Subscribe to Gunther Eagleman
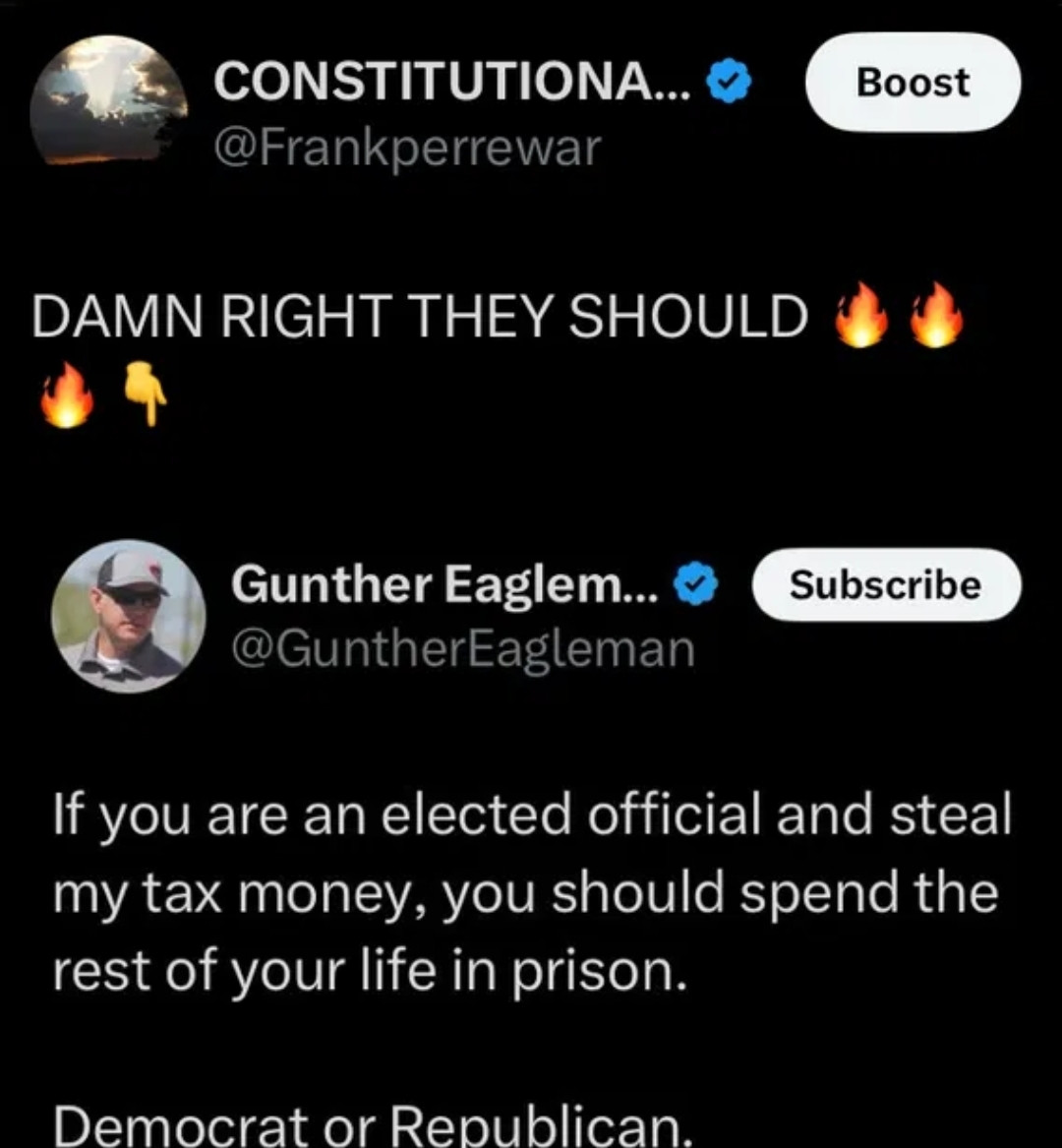Viewport: 1062px width, 1148px height. coord(885,585)
